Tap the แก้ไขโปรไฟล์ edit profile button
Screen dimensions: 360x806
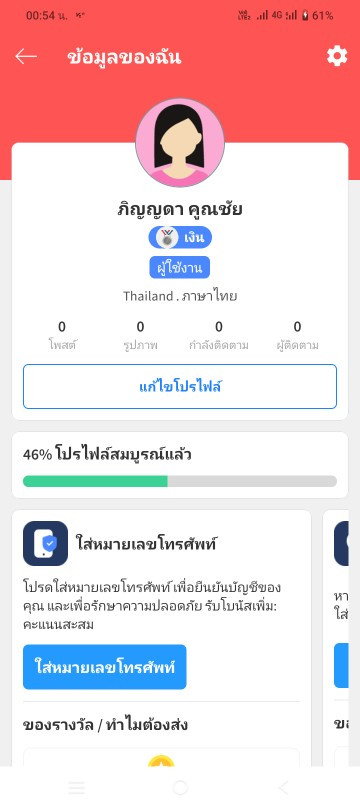[x=180, y=387]
